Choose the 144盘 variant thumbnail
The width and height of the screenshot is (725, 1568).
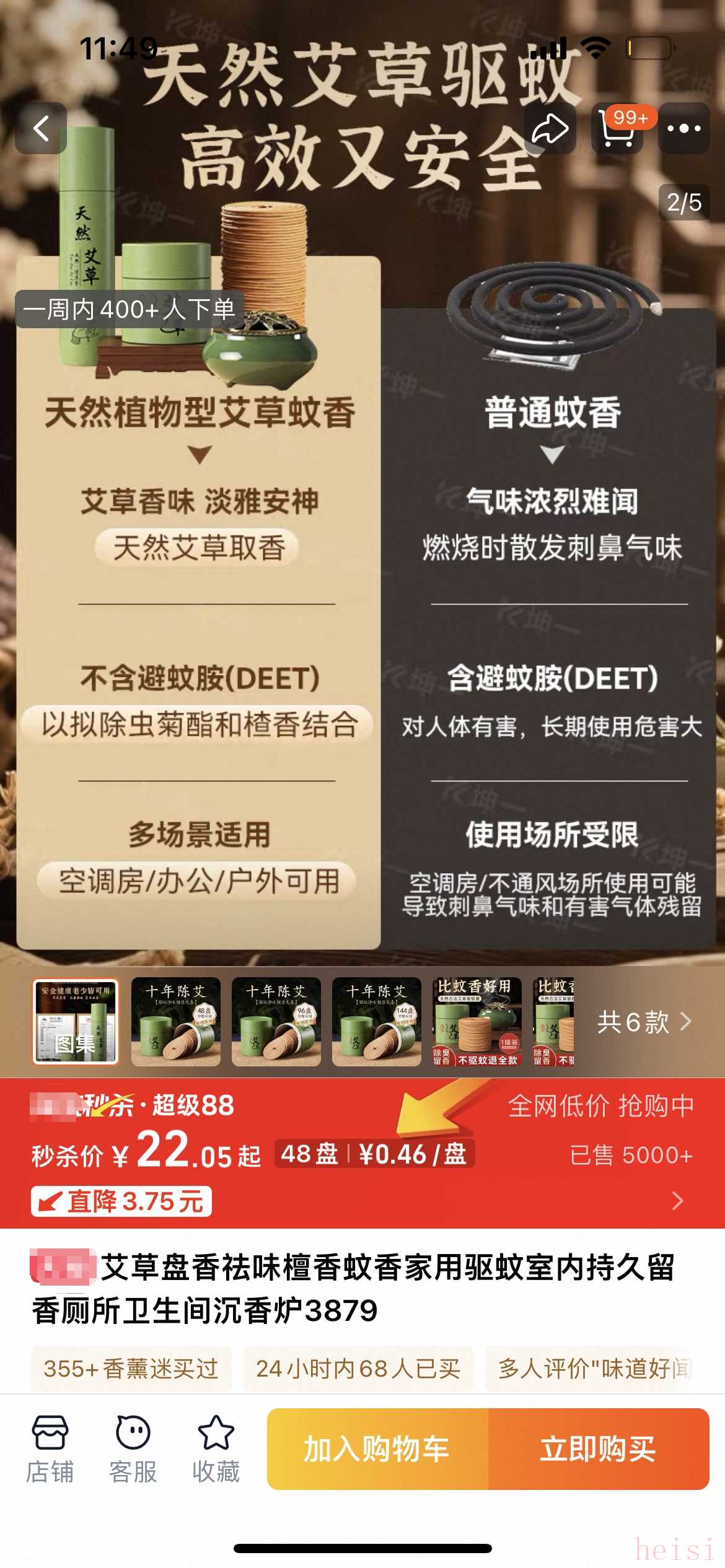tap(377, 1021)
